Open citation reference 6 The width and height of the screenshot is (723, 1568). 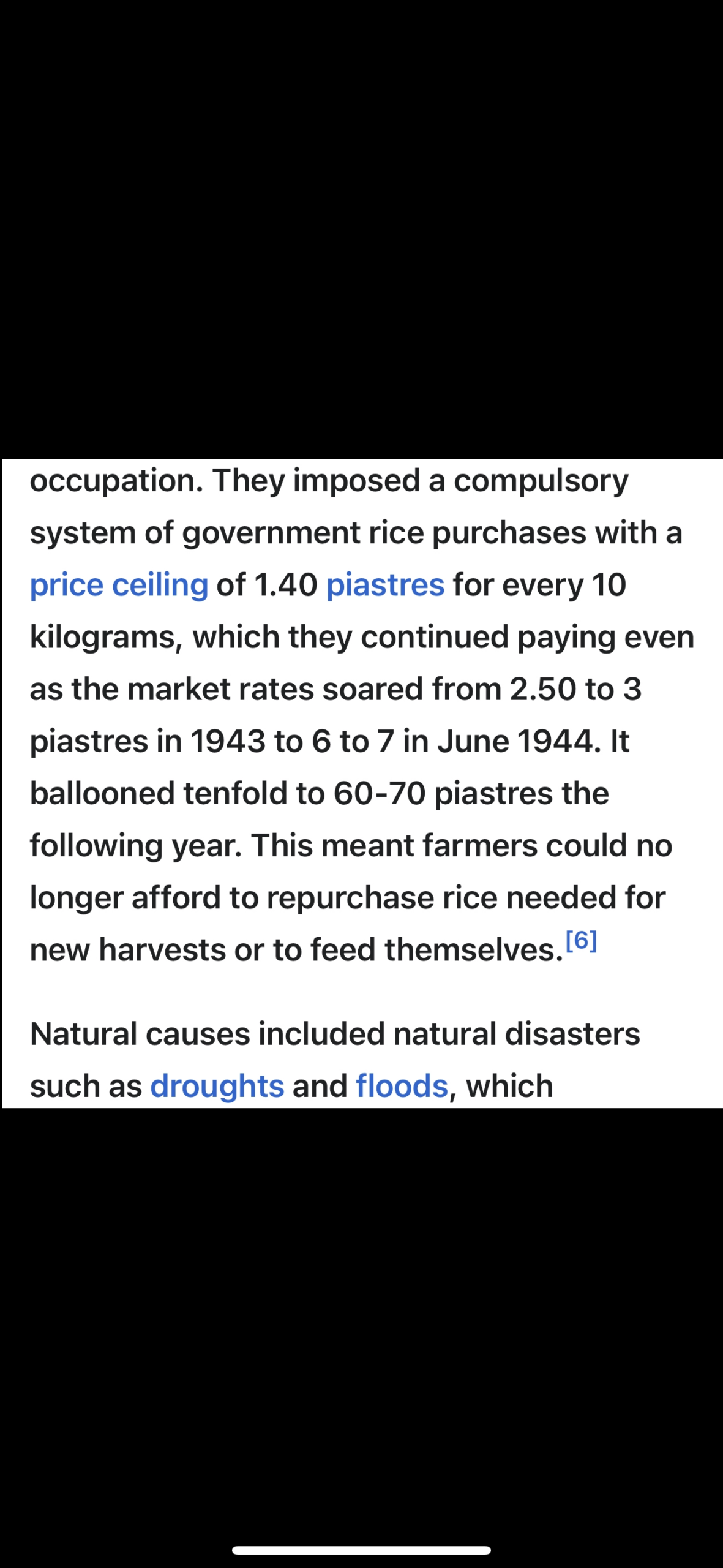(580, 940)
